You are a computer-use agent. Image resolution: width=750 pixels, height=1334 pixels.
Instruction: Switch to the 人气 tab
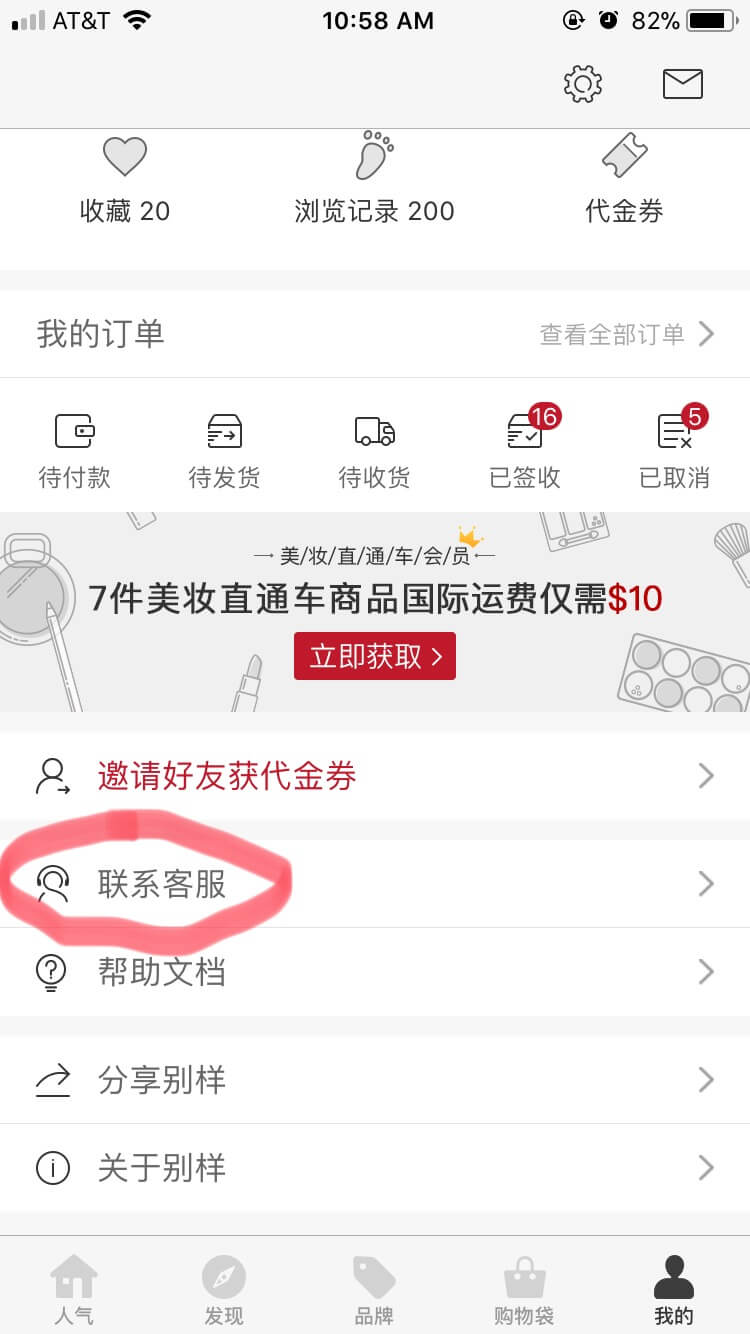[x=75, y=1290]
